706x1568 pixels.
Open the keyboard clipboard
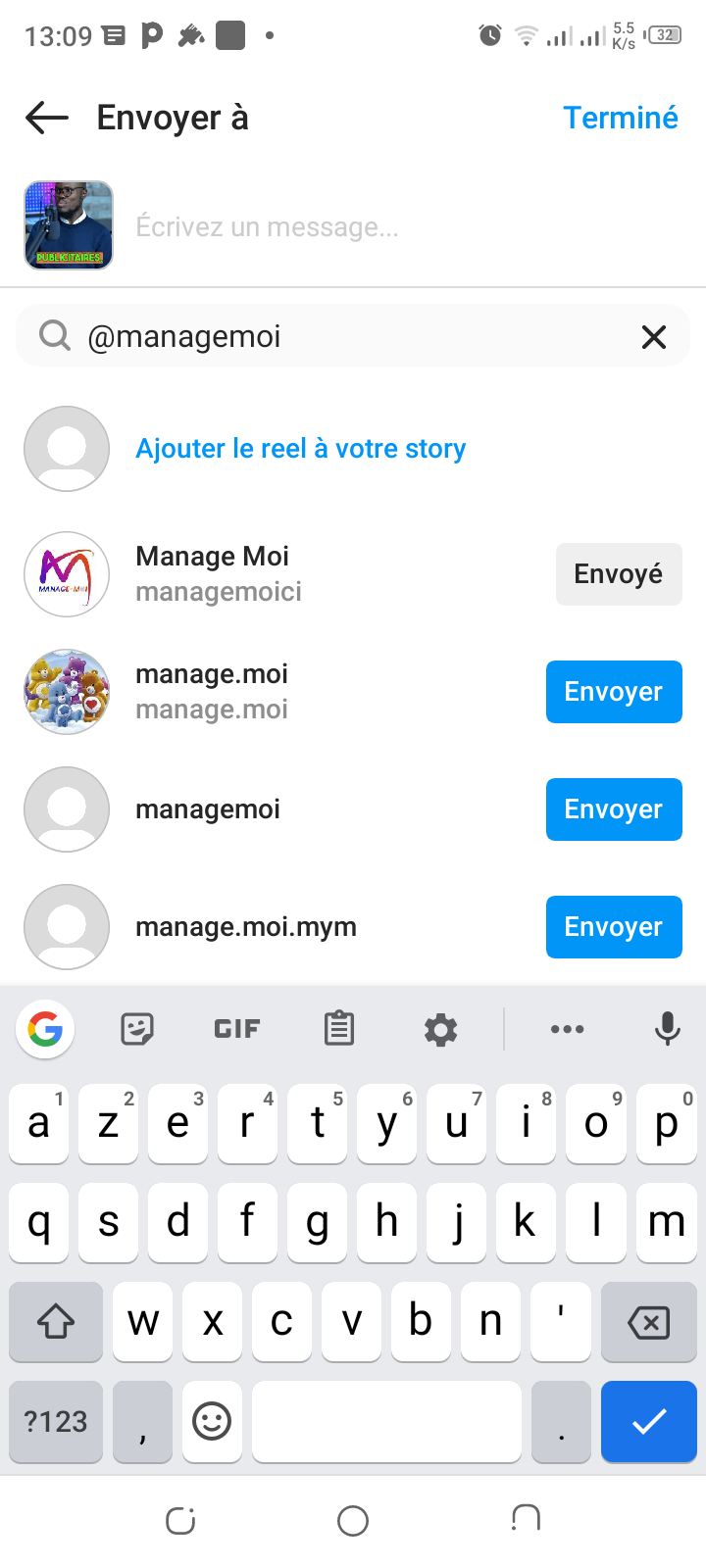pyautogui.click(x=339, y=1029)
